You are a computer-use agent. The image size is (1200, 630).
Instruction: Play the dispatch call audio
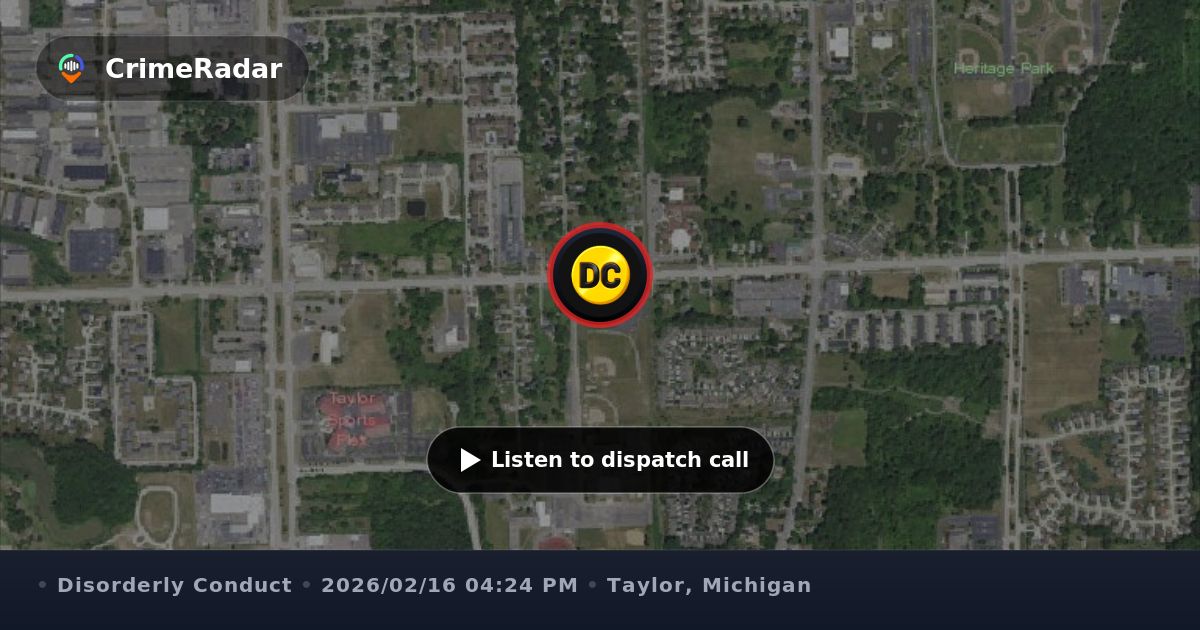(x=600, y=460)
